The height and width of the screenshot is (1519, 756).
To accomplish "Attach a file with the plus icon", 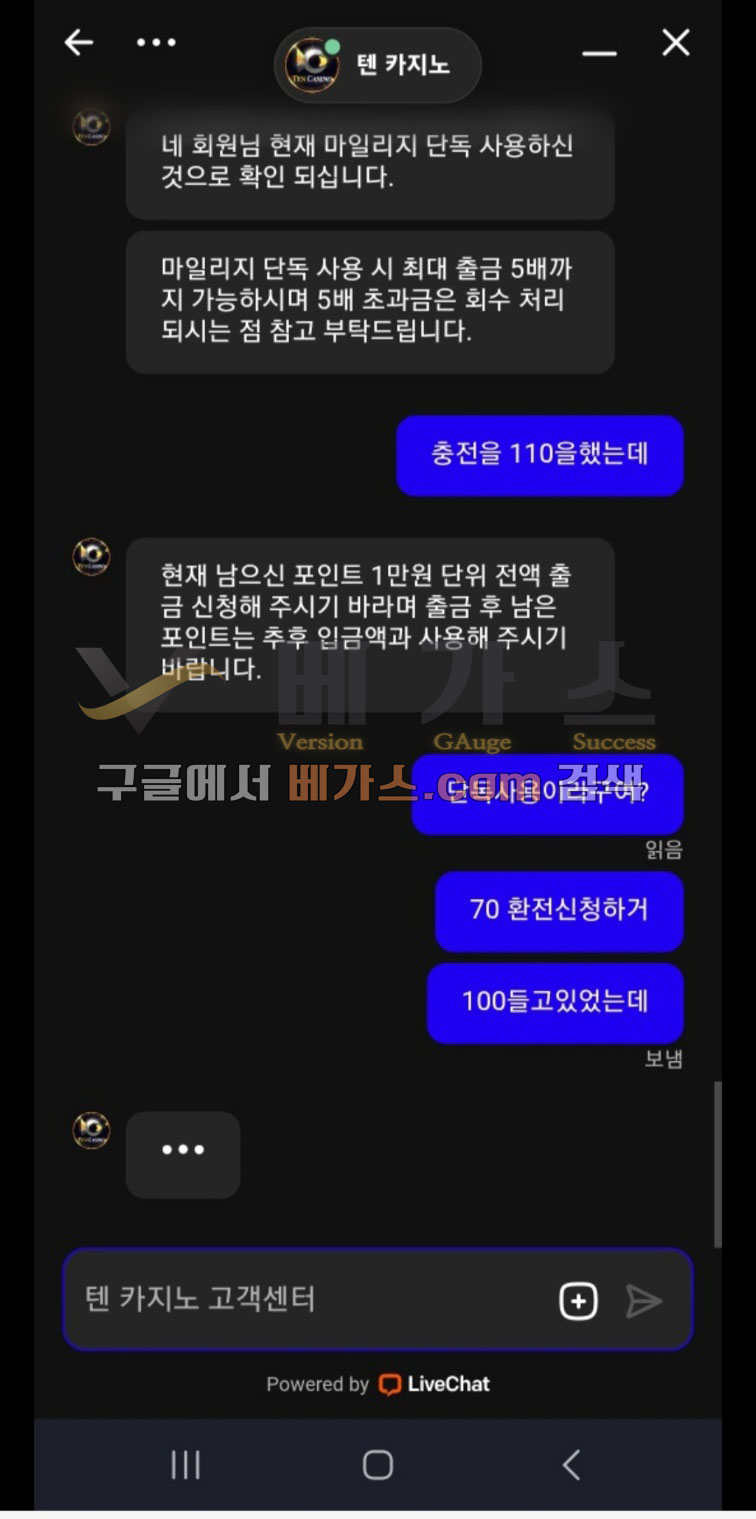I will click(578, 1301).
